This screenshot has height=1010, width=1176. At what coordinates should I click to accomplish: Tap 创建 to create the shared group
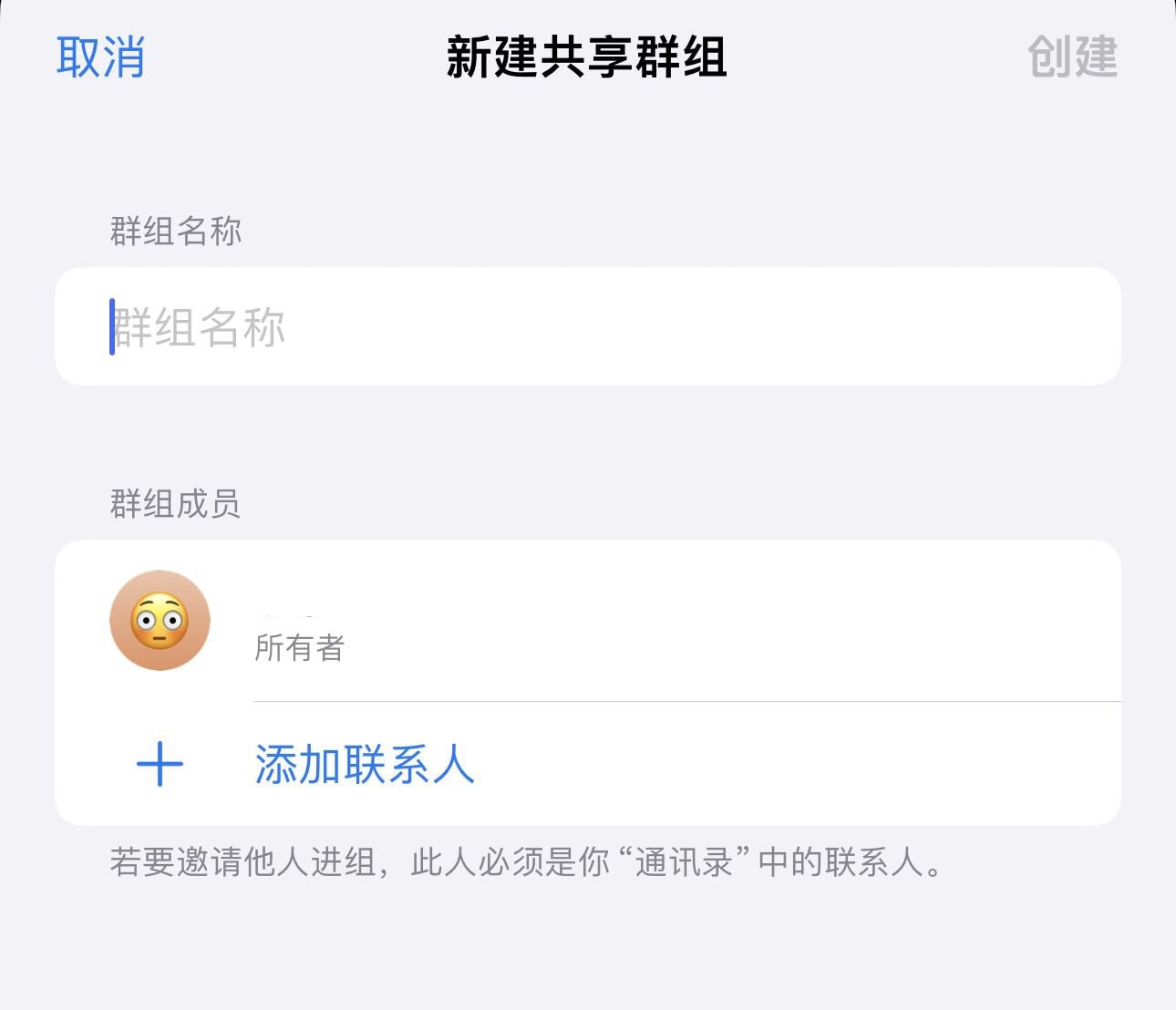pyautogui.click(x=1072, y=57)
